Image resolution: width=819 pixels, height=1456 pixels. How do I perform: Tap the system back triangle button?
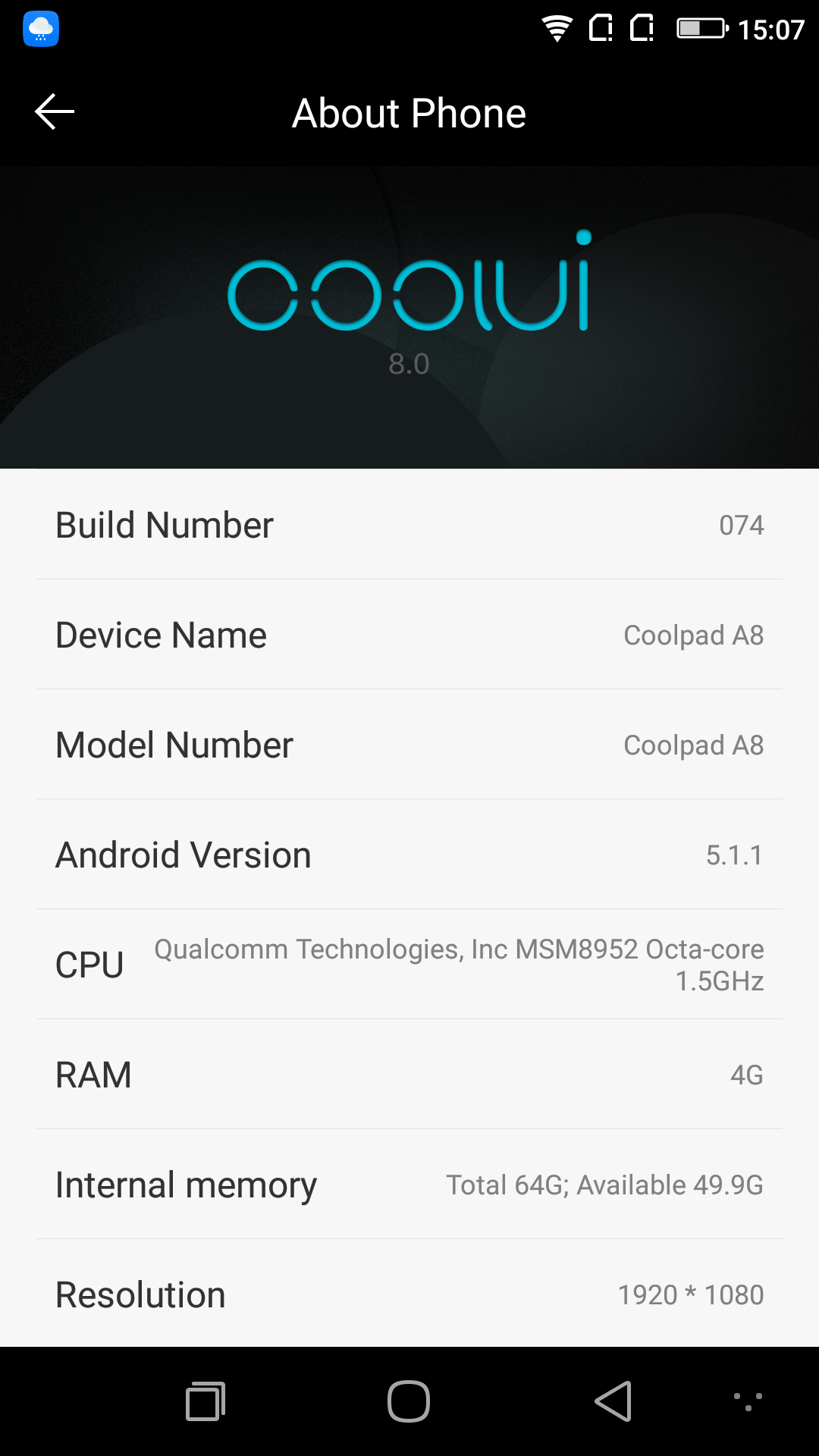click(x=613, y=1401)
